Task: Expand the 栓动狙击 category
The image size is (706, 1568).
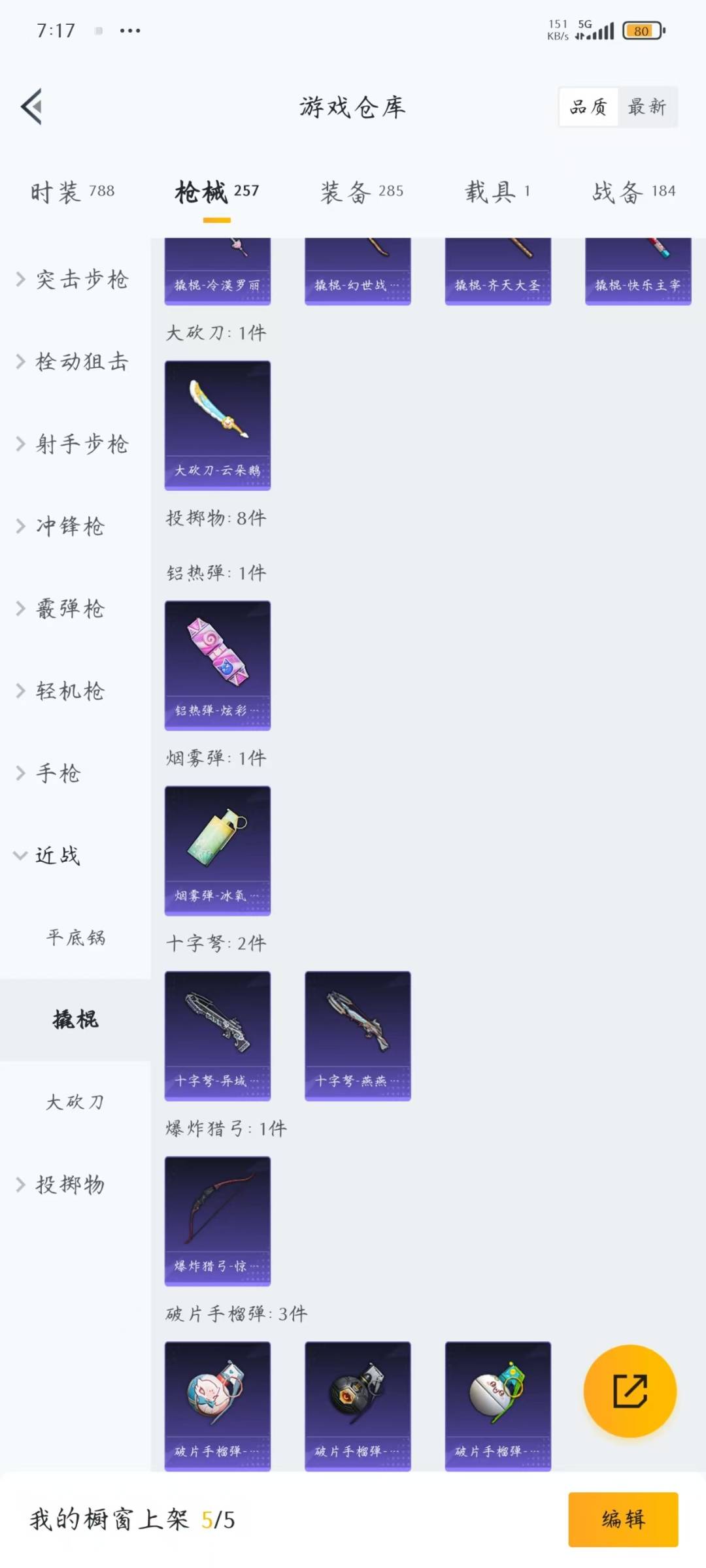Action: coord(72,362)
